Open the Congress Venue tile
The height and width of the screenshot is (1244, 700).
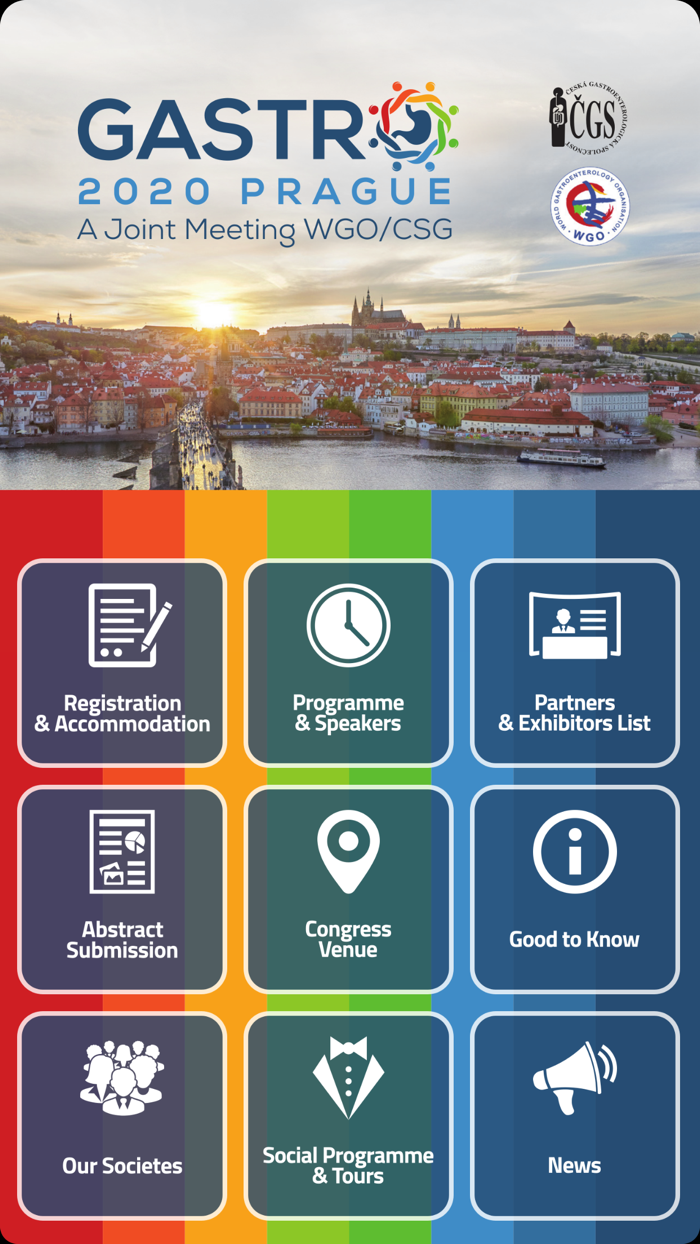tap(348, 889)
